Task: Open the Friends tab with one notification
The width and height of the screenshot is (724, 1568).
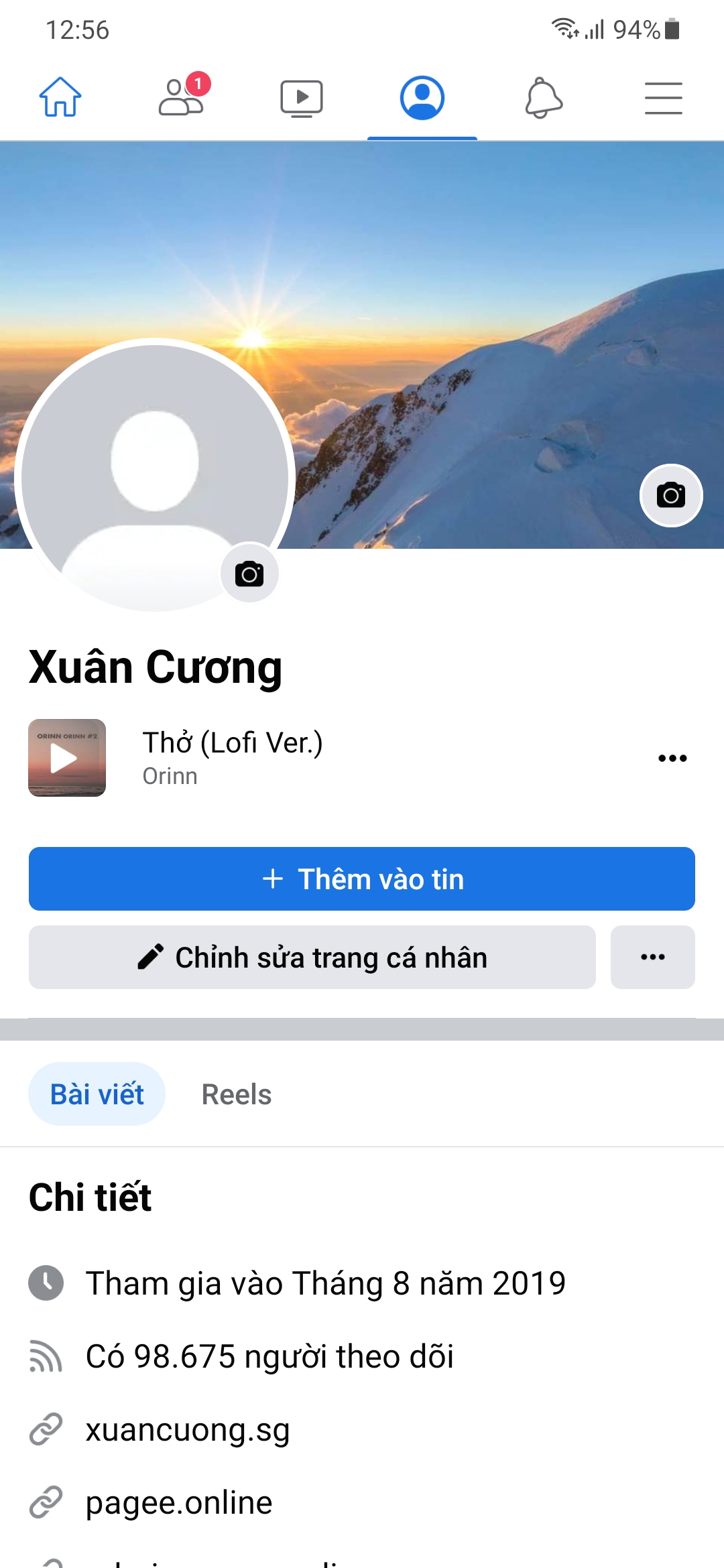Action: point(181,97)
